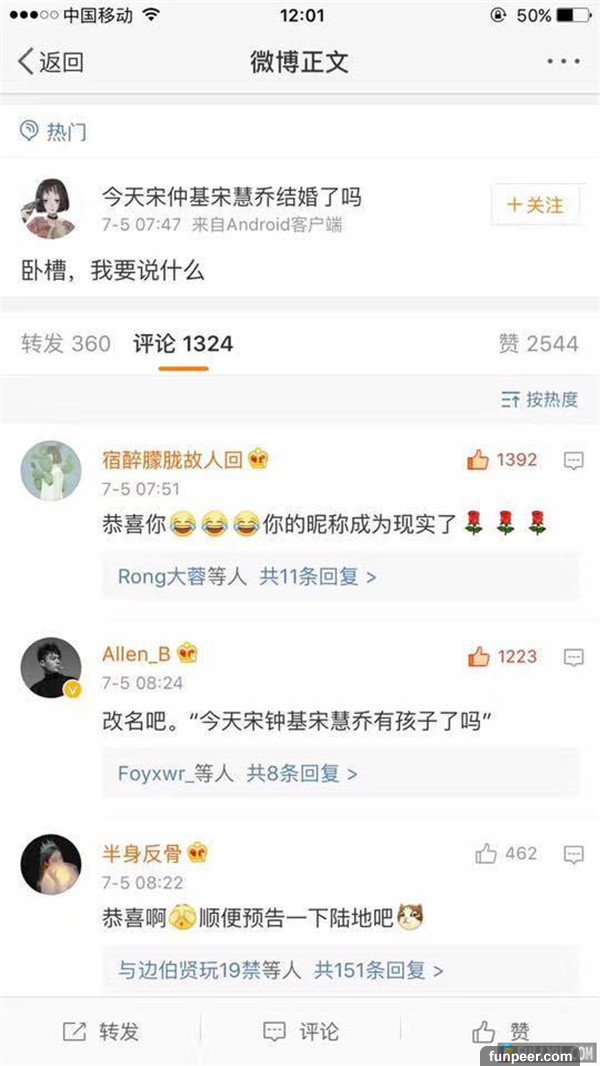Open Allen_B's profile avatar
The image size is (600, 1066).
point(50,667)
